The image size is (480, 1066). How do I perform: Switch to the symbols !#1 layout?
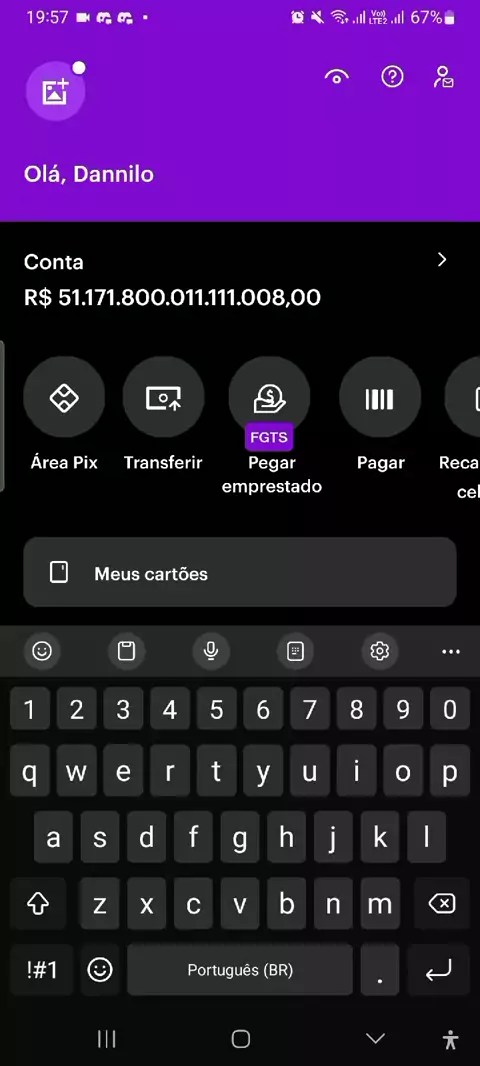[41, 969]
